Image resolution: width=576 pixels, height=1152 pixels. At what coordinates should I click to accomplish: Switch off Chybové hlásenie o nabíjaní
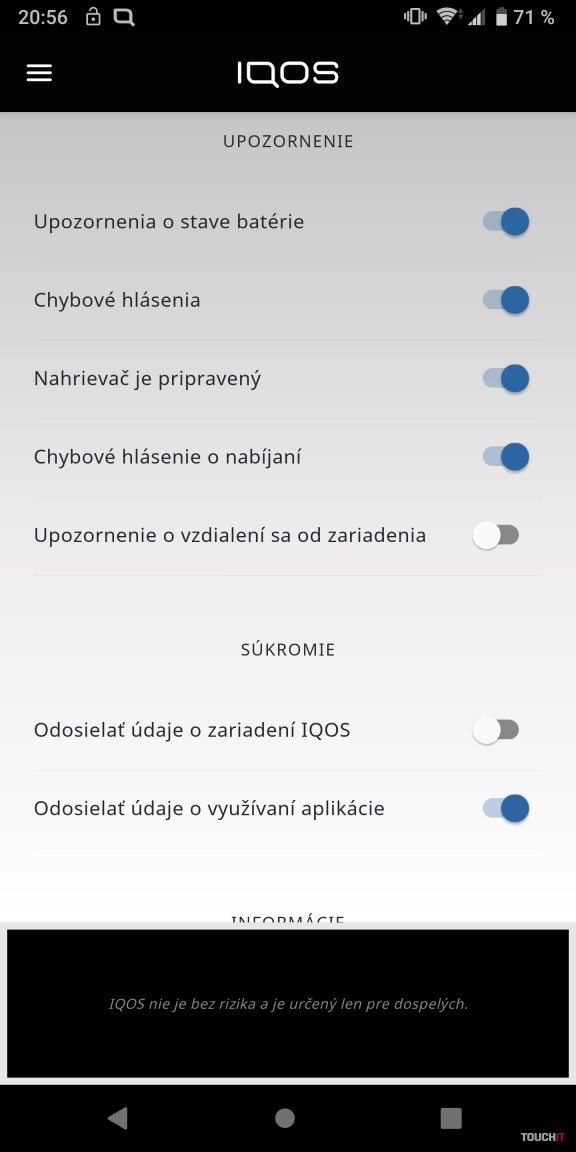(506, 457)
